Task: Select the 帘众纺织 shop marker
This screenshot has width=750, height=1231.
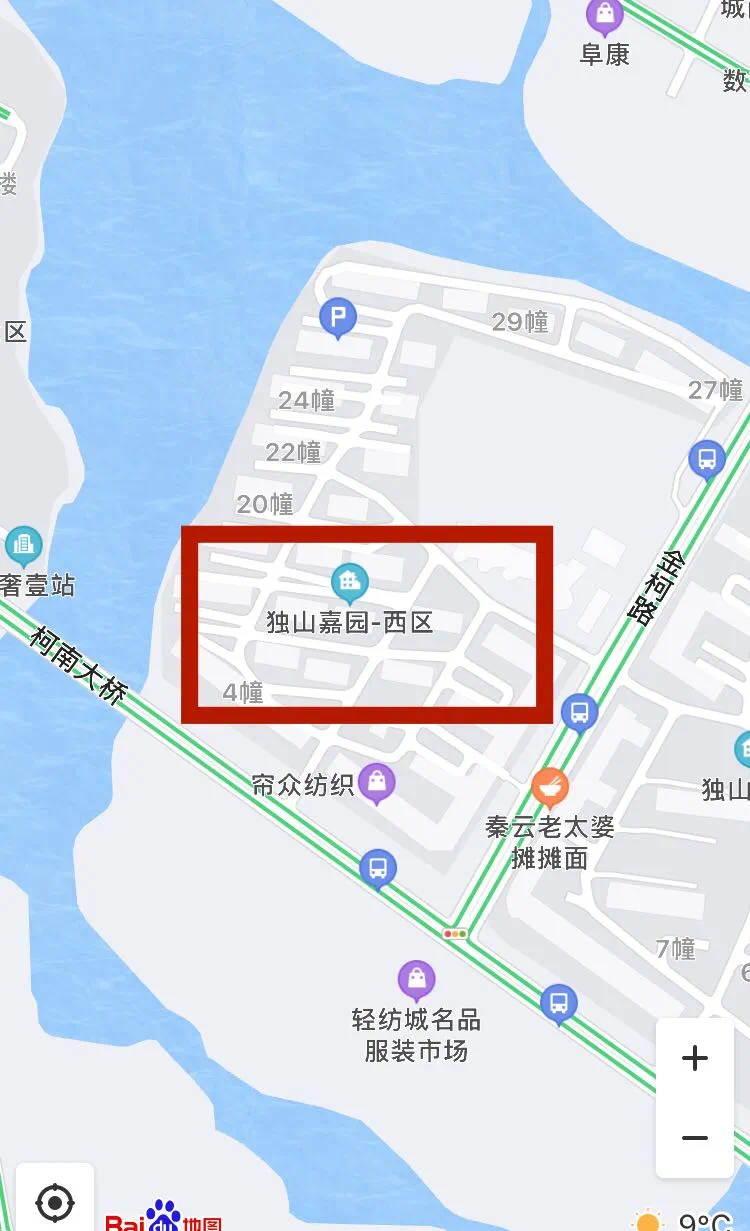Action: (x=377, y=783)
